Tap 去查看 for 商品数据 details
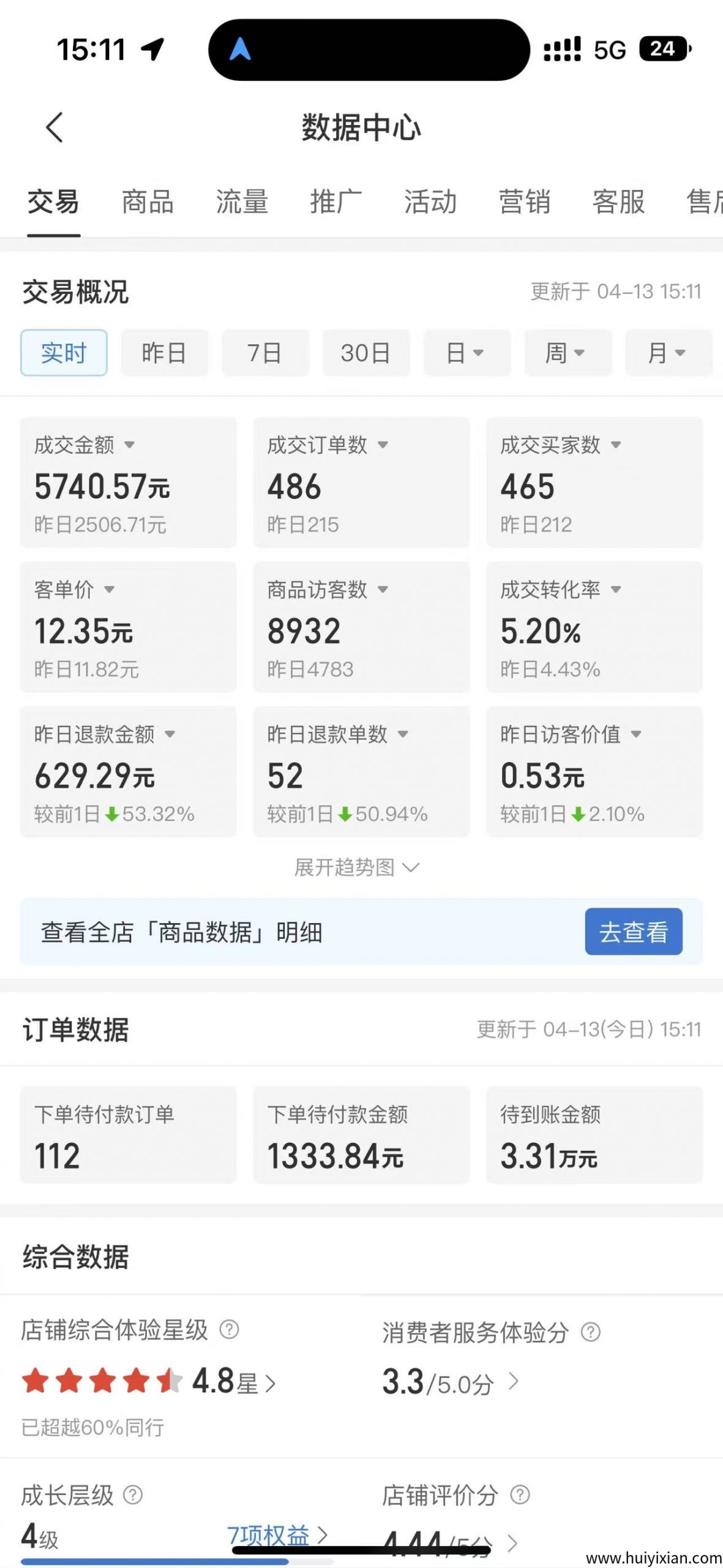This screenshot has height=1568, width=723. click(633, 932)
